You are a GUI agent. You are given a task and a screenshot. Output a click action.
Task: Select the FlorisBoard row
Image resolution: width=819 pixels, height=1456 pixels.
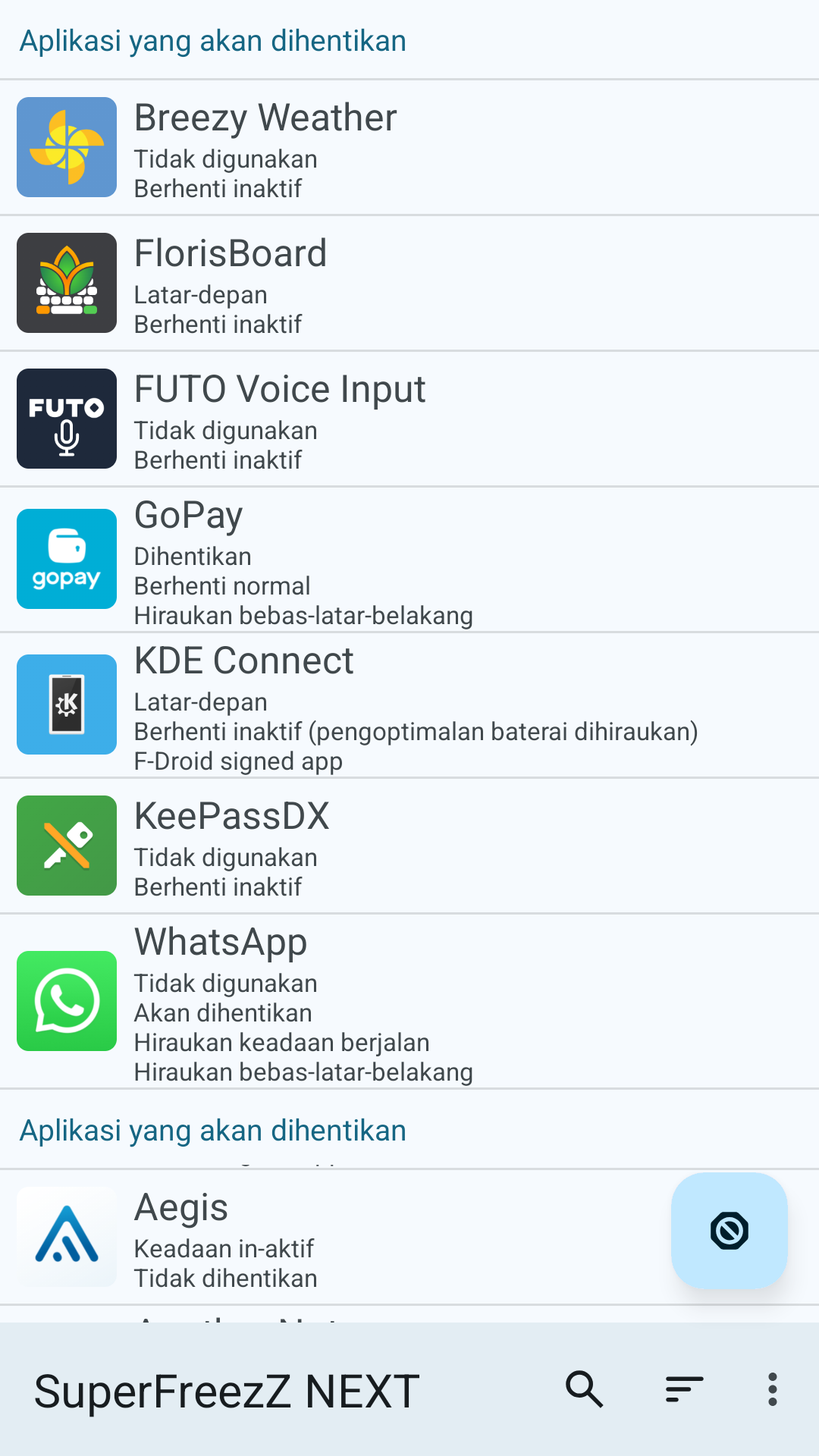coord(409,283)
